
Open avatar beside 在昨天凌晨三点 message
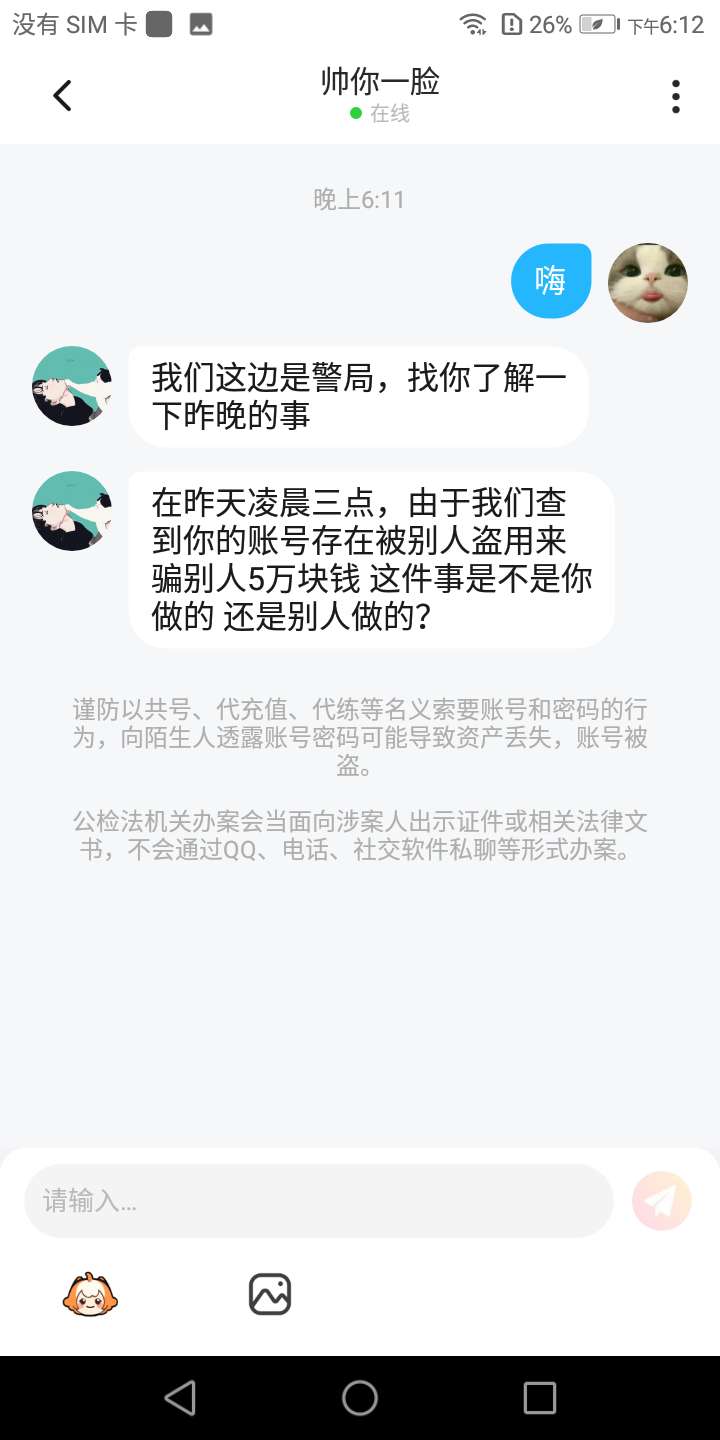click(x=72, y=511)
